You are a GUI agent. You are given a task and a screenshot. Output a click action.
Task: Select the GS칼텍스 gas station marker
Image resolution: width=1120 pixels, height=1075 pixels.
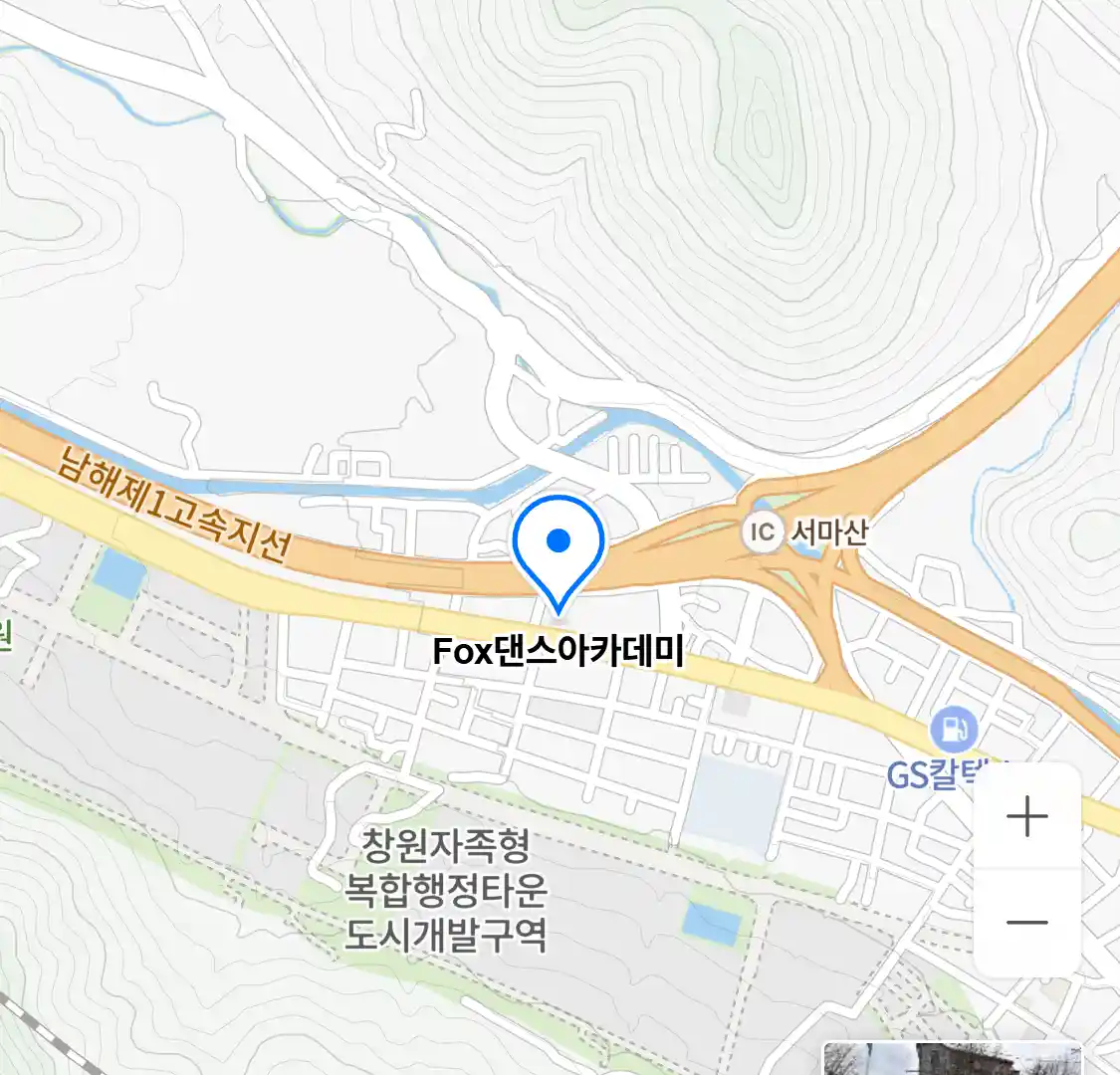953,731
